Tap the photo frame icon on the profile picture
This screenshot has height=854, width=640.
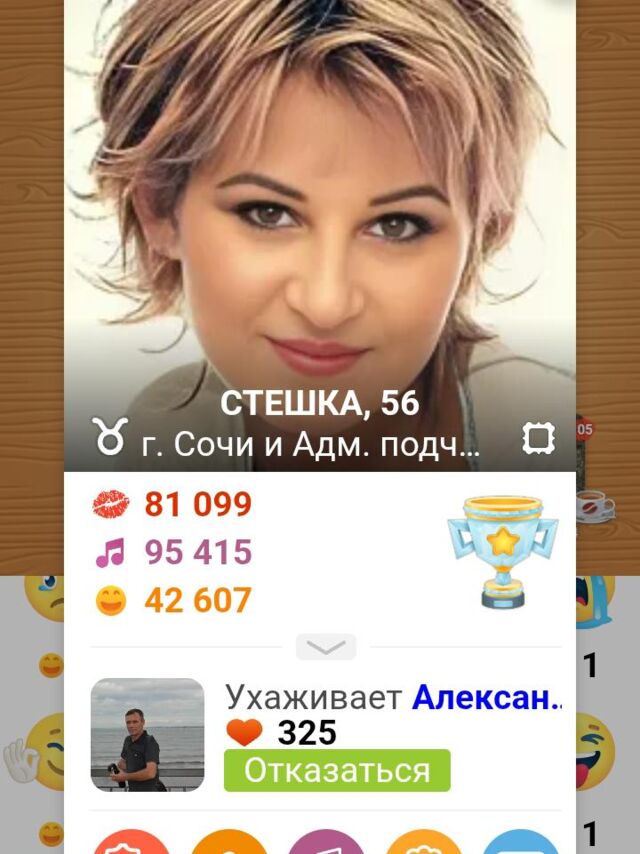(539, 438)
